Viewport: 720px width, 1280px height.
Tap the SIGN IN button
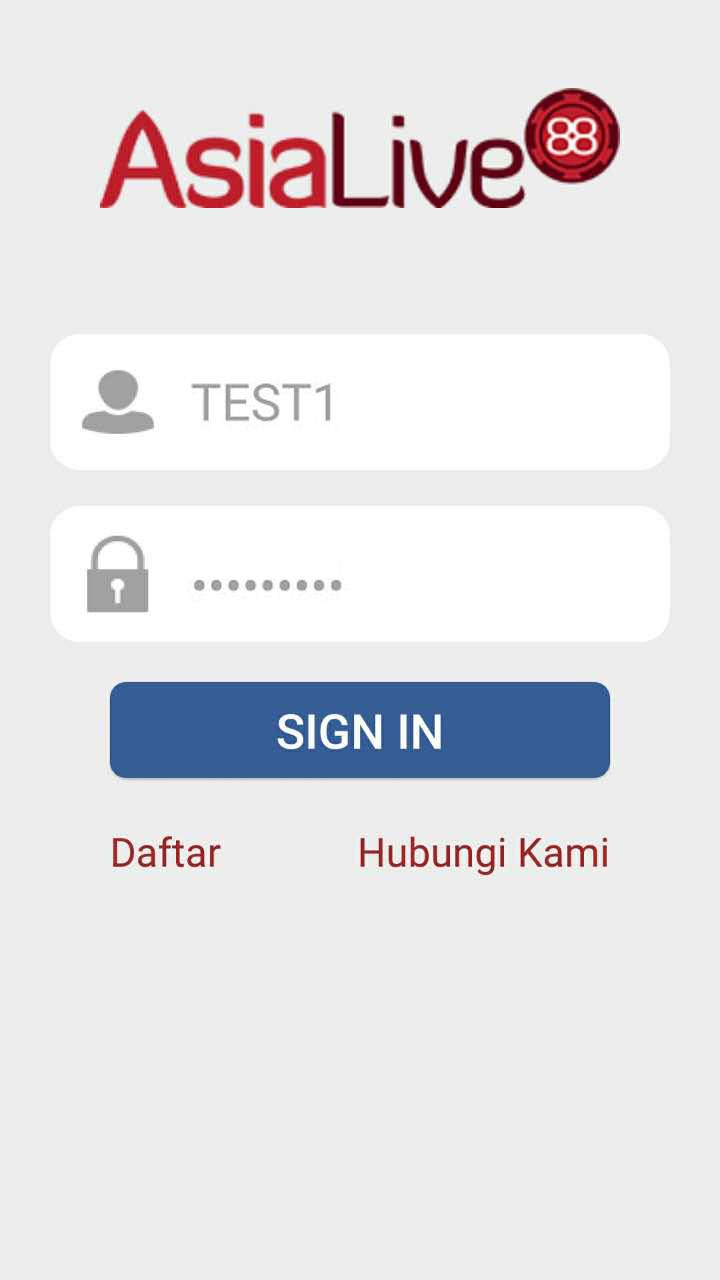pos(360,730)
